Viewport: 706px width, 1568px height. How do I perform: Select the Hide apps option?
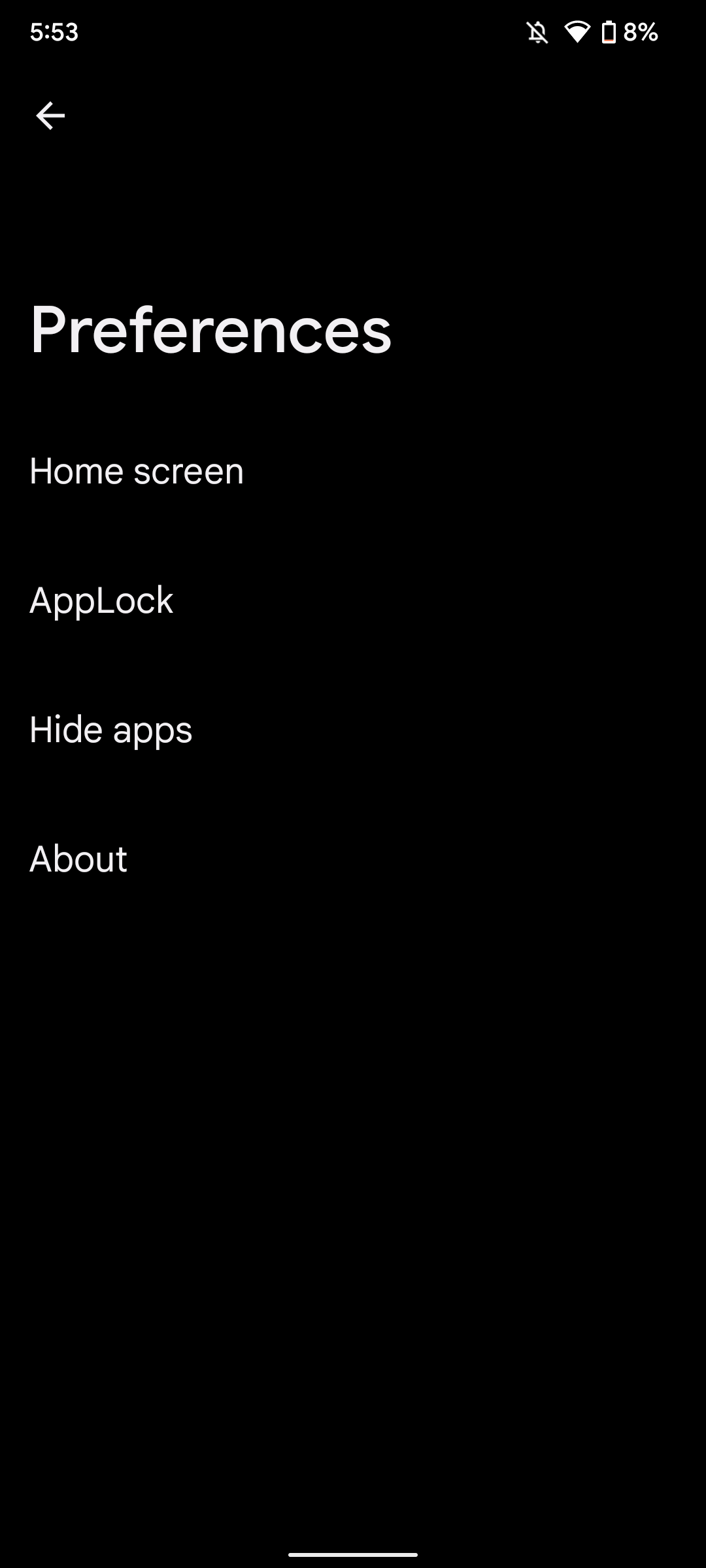tap(111, 730)
